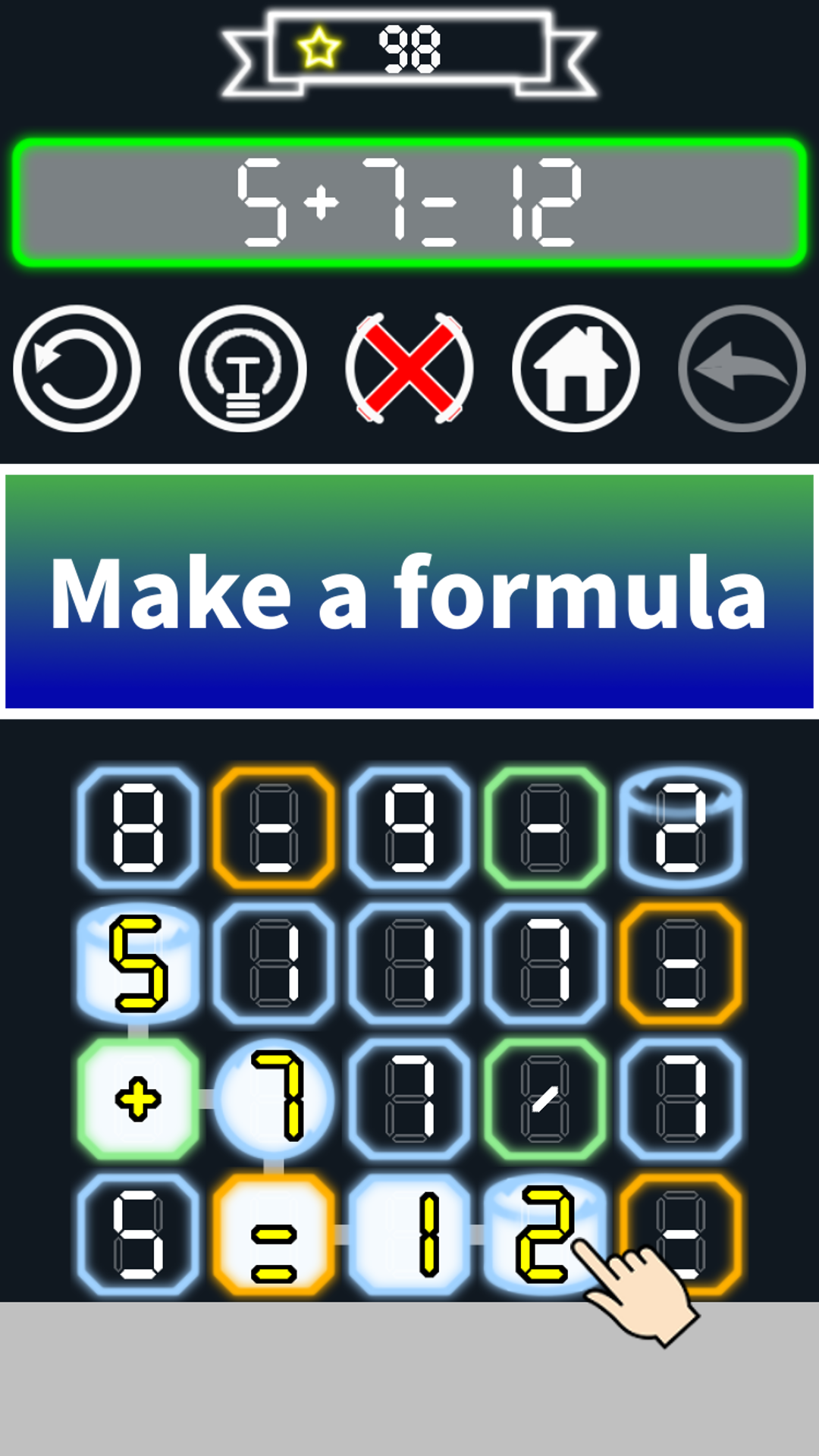Restart the puzzle with the circular arrow
819x1456 pixels.
[x=77, y=369]
